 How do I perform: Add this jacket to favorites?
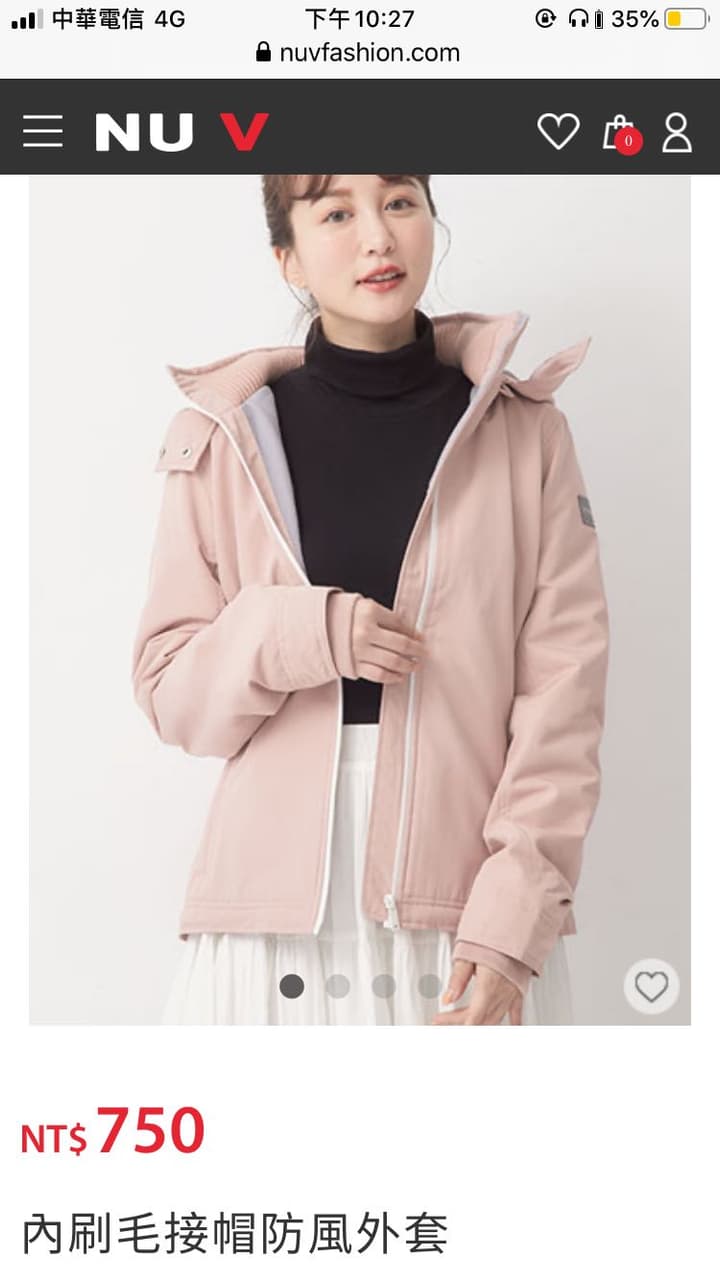click(651, 987)
